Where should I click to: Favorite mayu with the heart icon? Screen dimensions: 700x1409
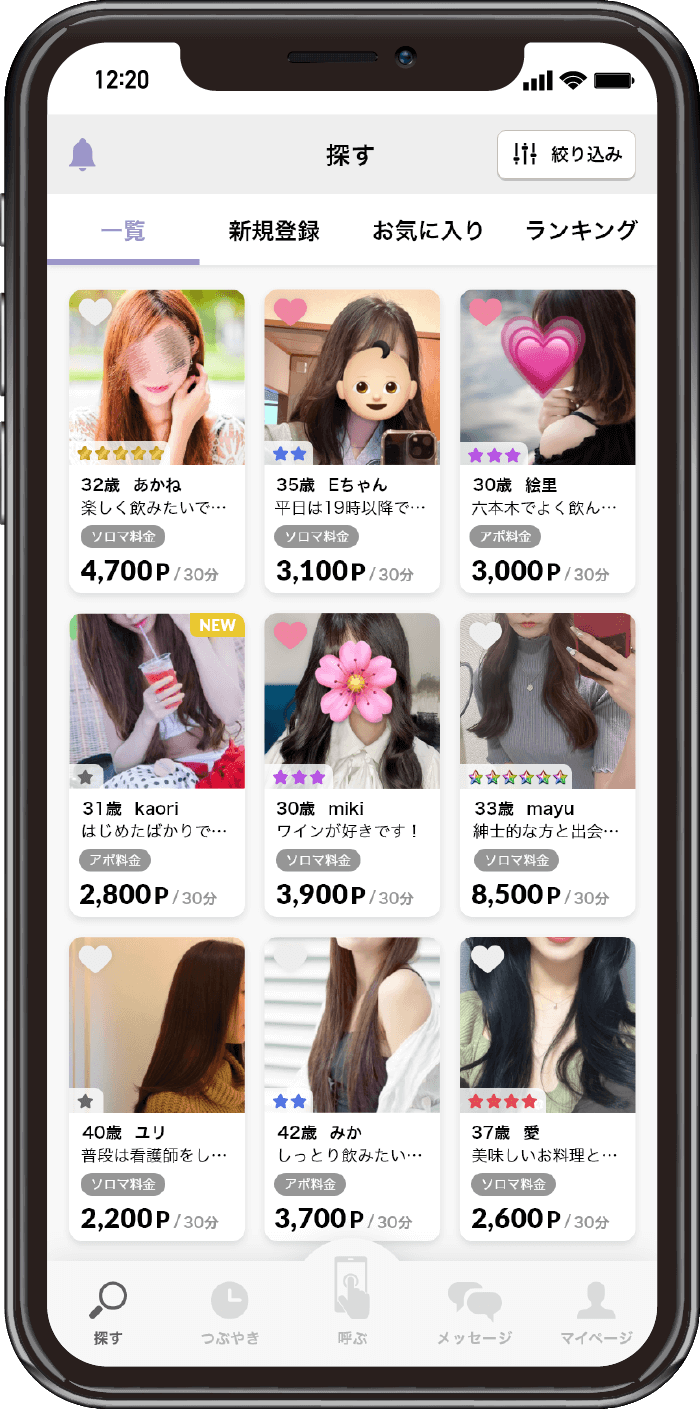pos(486,635)
